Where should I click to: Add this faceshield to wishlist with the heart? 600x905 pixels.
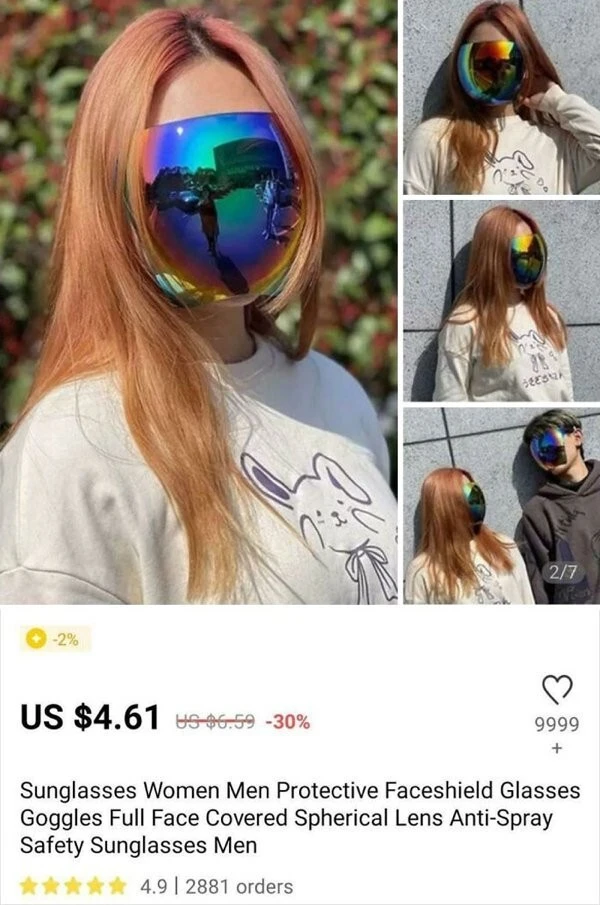[557, 688]
